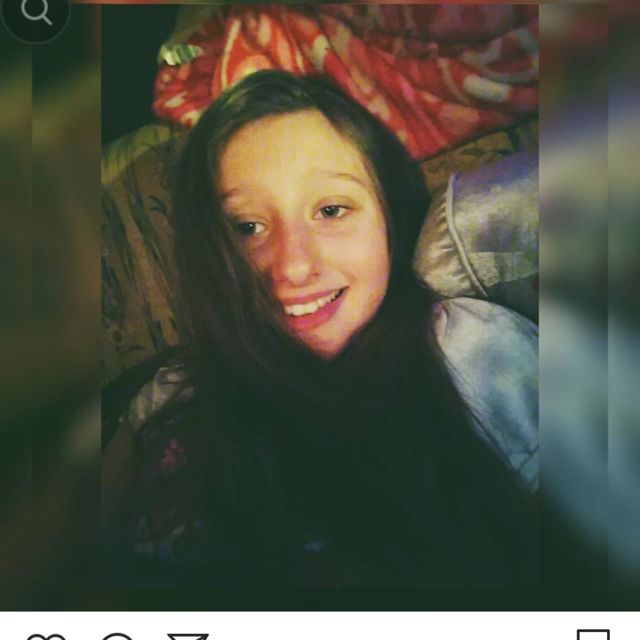Bookmark this post
The width and height of the screenshot is (640, 640).
pos(593,635)
